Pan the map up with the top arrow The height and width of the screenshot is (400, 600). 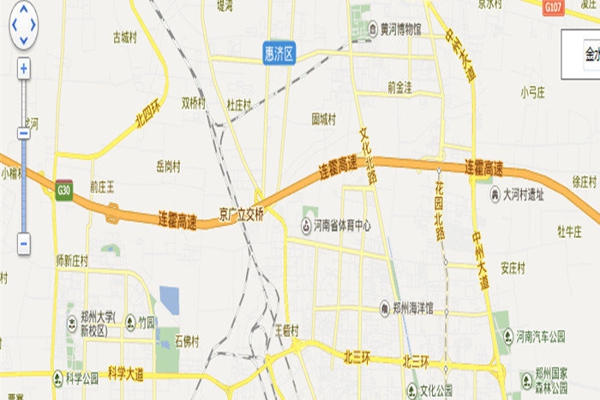(x=23, y=11)
